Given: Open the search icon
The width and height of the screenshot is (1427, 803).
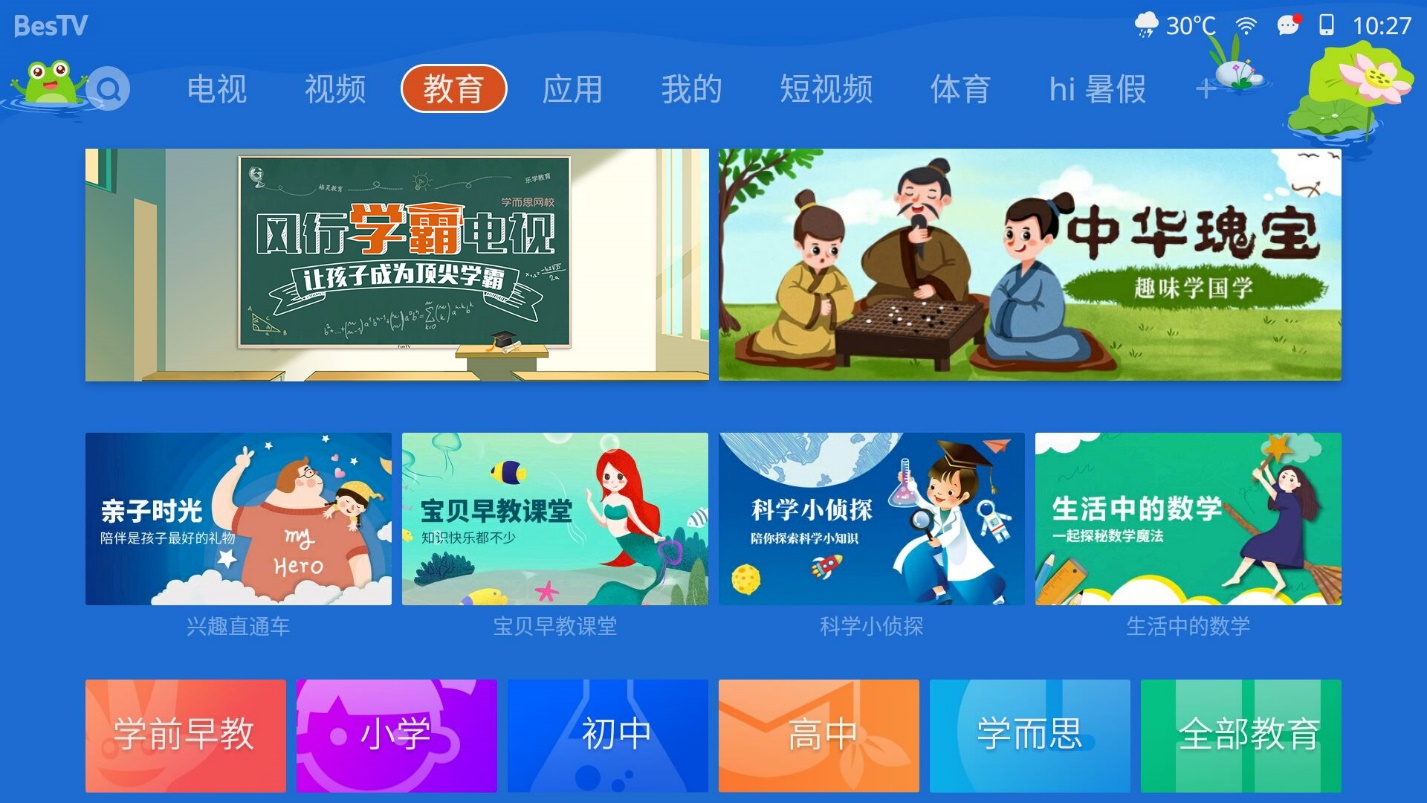Looking at the screenshot, I should (108, 91).
